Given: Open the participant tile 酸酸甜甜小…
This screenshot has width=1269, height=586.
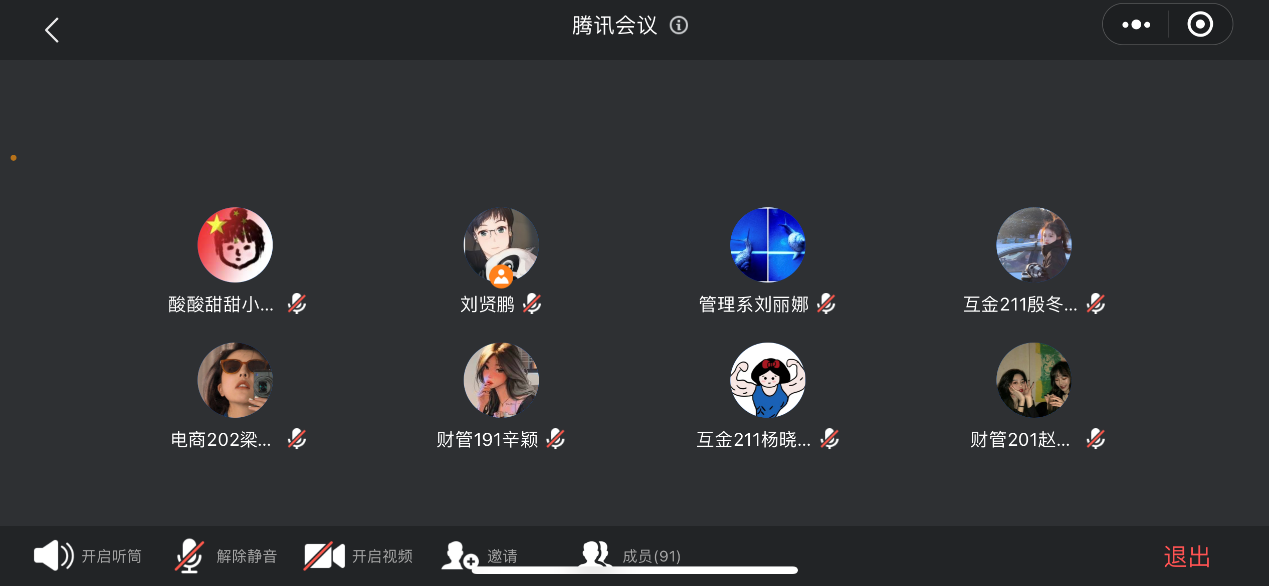Looking at the screenshot, I should 235,245.
